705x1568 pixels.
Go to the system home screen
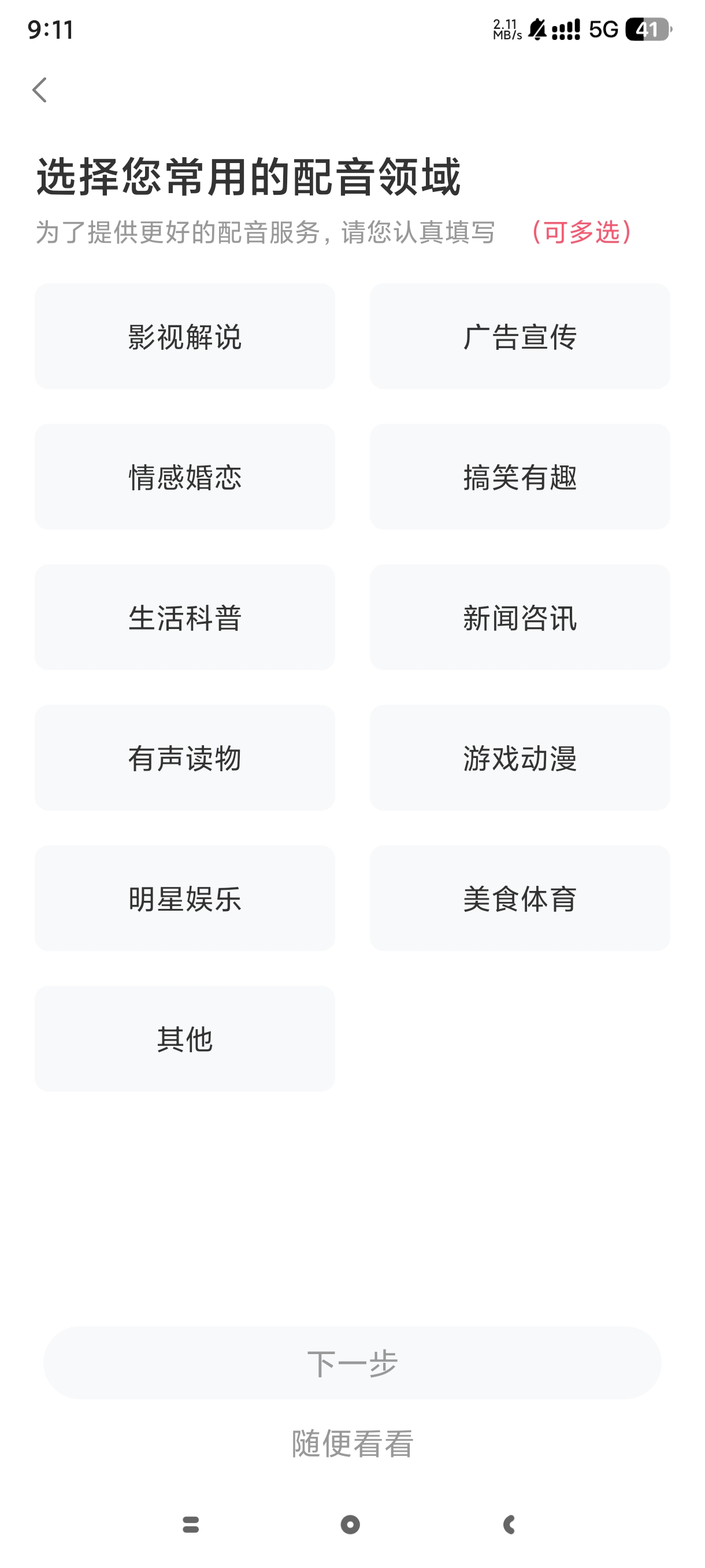pyautogui.click(x=350, y=1524)
